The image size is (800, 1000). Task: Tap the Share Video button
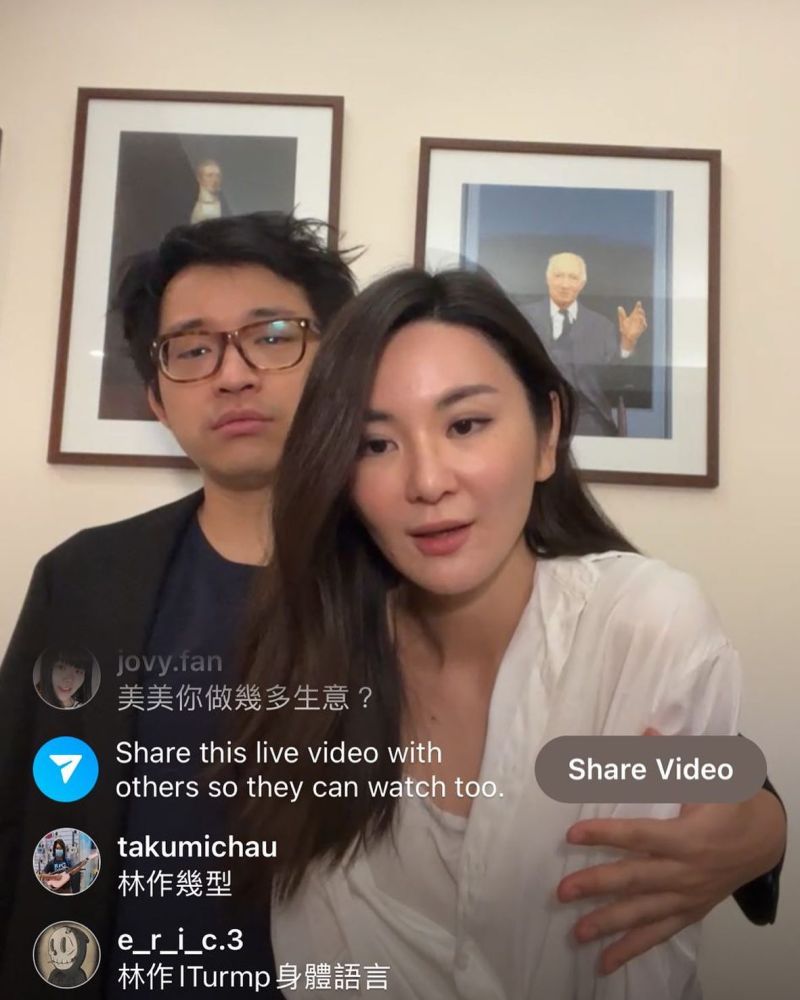(x=650, y=769)
